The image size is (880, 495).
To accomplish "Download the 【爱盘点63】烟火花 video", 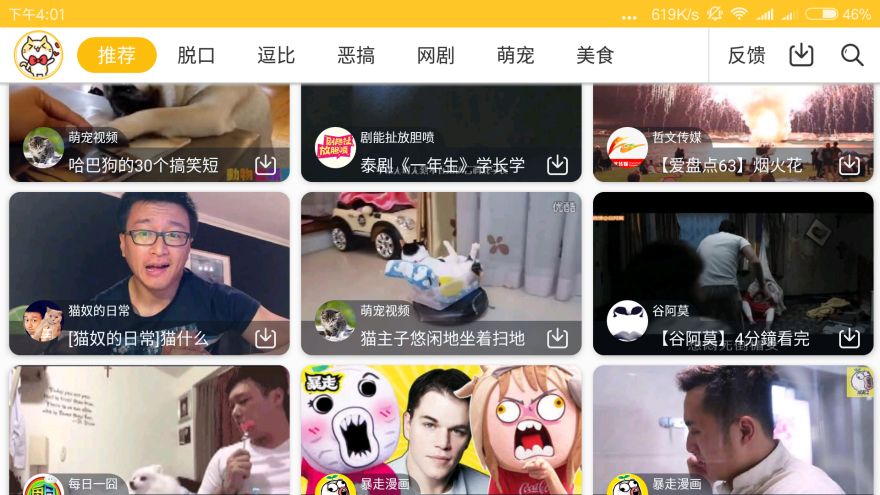I will click(849, 165).
